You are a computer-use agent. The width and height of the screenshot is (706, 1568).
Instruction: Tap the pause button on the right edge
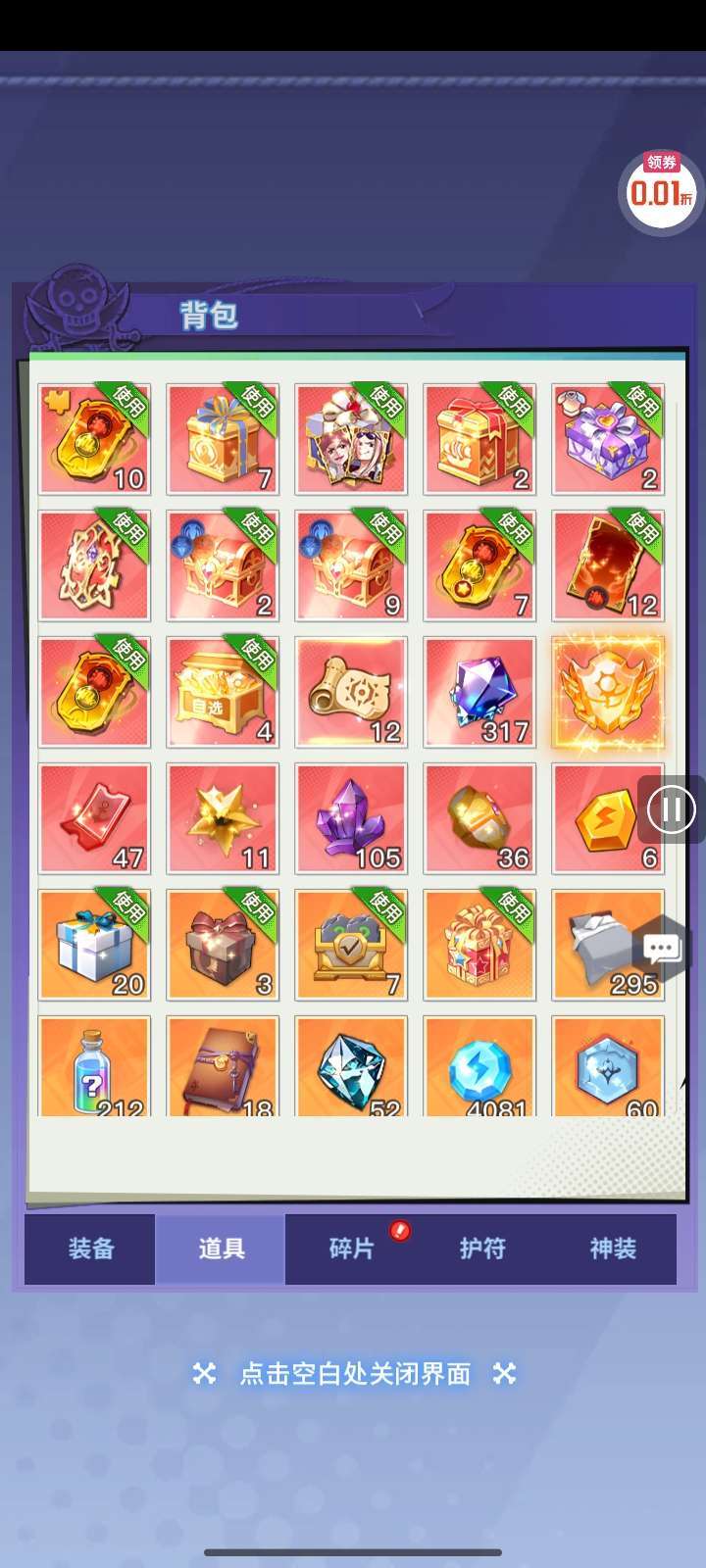point(672,809)
